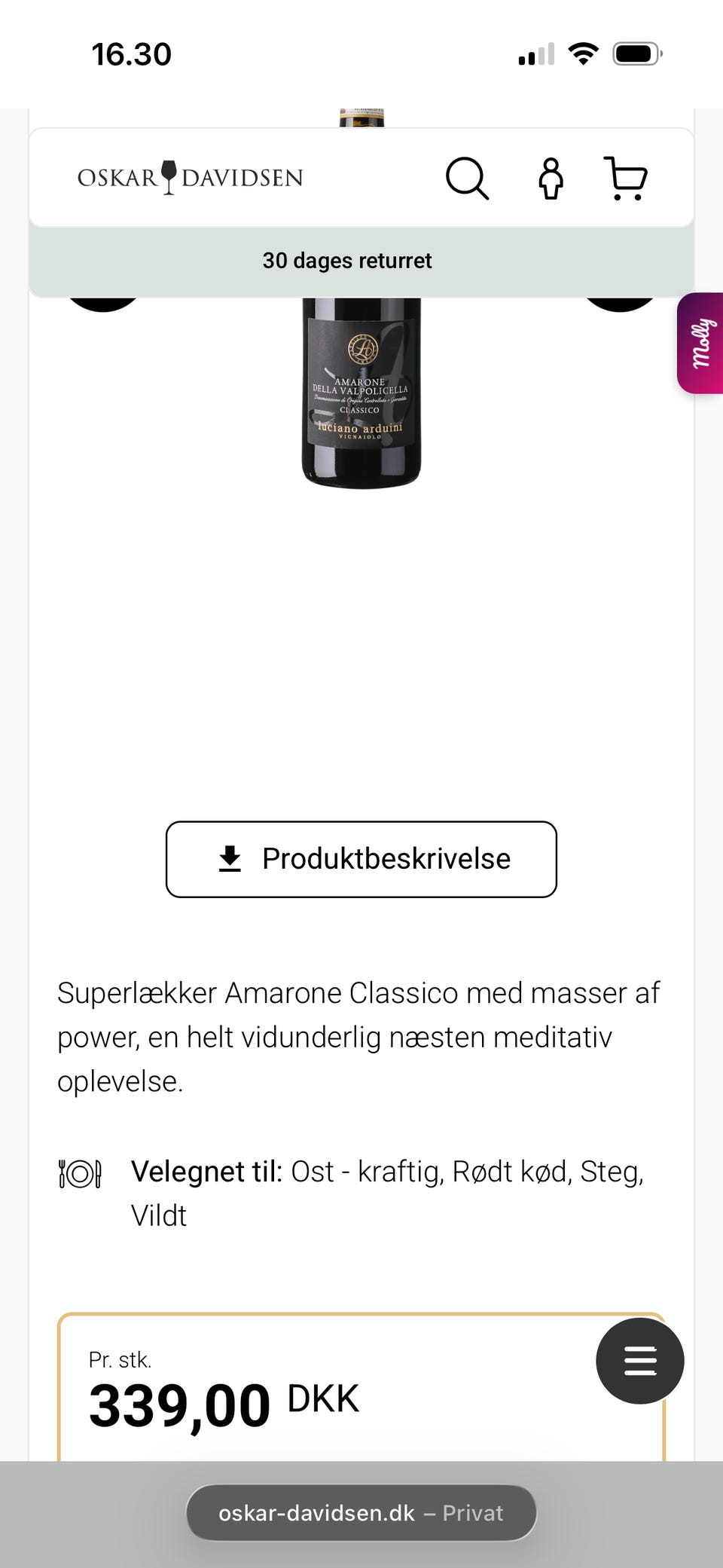Expand the Produktbeskrivelse section
The height and width of the screenshot is (1568, 723).
(x=361, y=859)
